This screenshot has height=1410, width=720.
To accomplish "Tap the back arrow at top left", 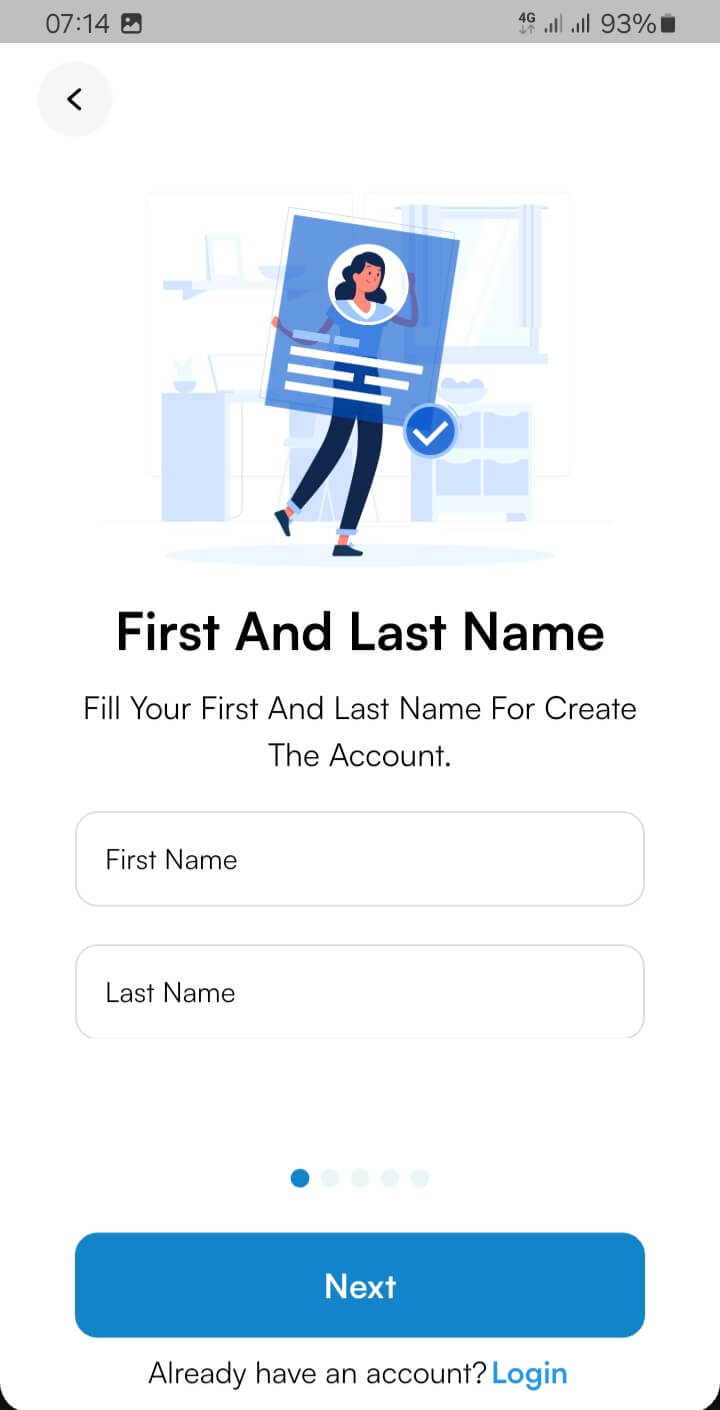I will (74, 99).
